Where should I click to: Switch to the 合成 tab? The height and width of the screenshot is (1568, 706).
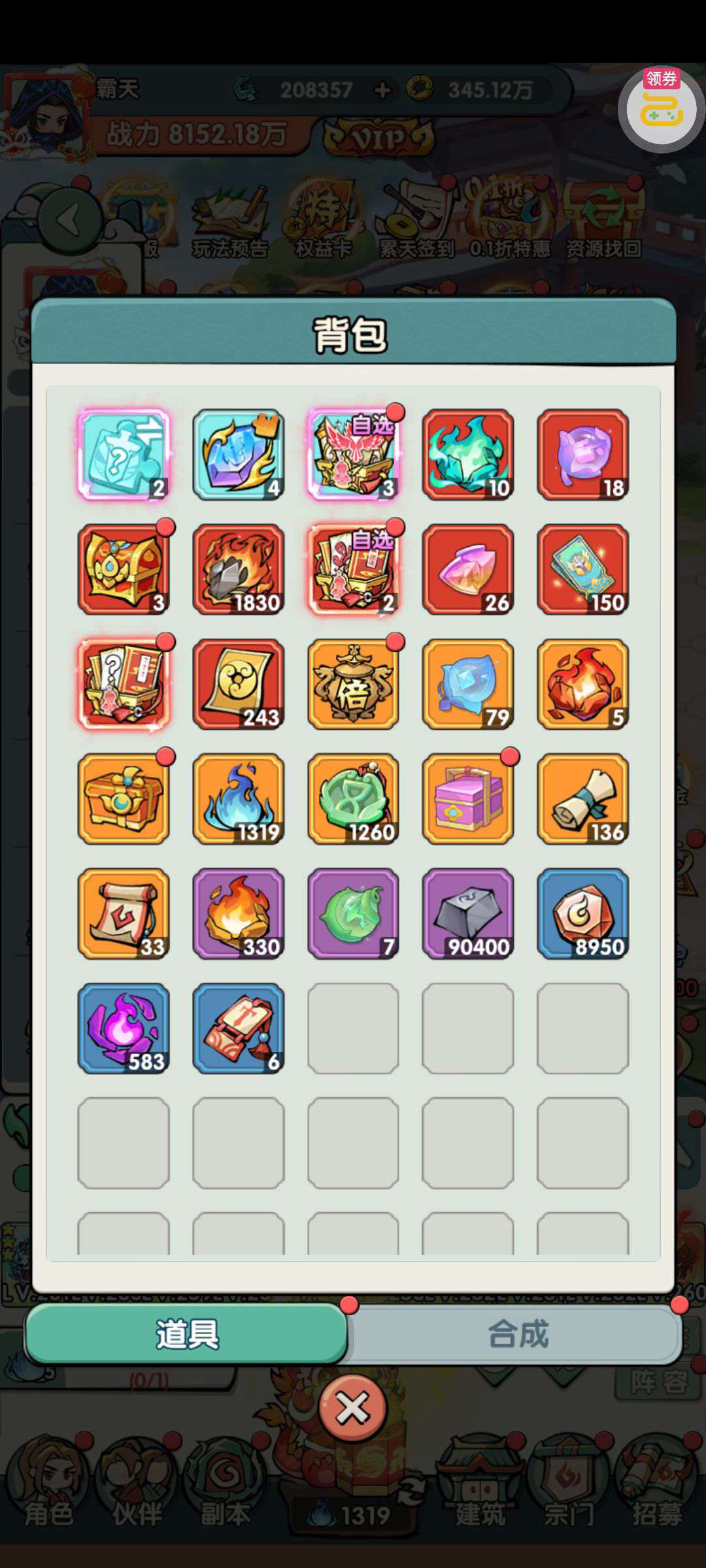click(x=516, y=1334)
